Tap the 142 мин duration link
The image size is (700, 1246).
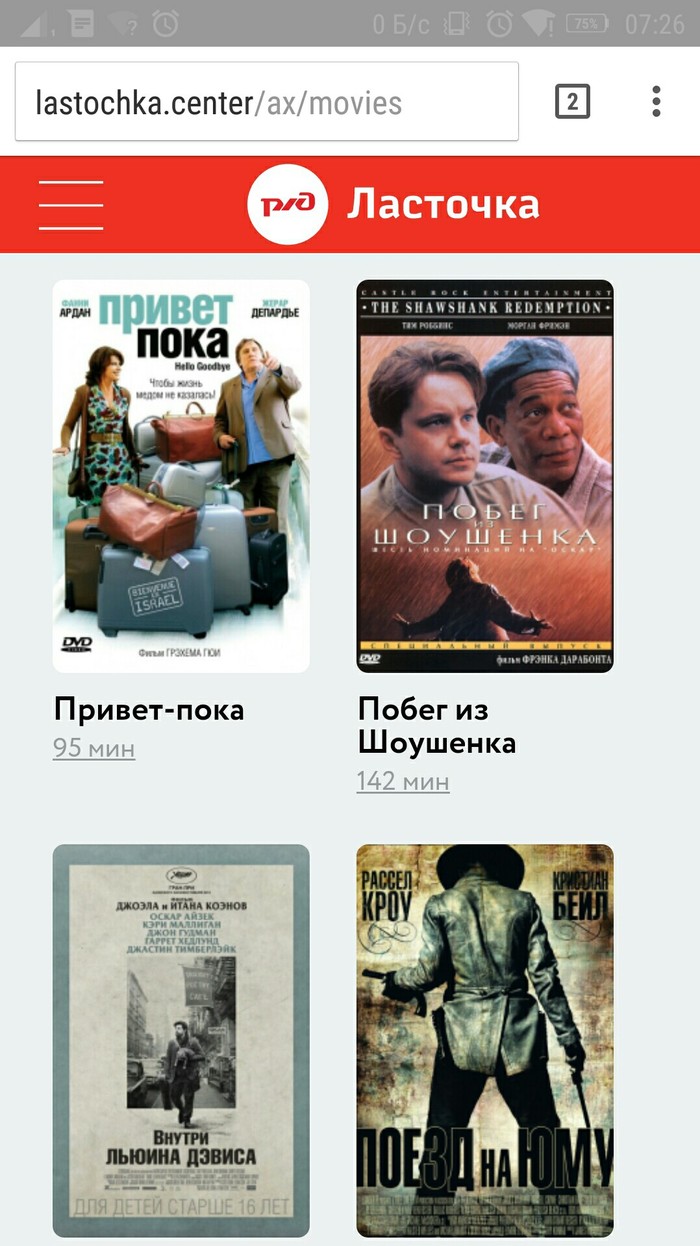click(x=403, y=781)
